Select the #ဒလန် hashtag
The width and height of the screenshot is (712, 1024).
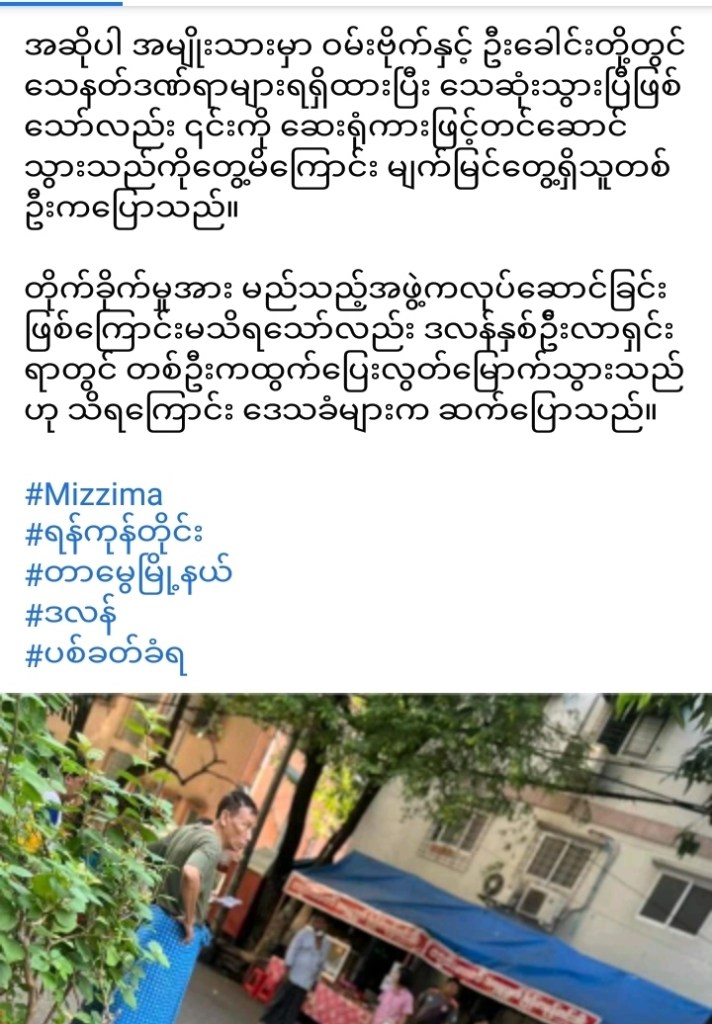click(70, 614)
